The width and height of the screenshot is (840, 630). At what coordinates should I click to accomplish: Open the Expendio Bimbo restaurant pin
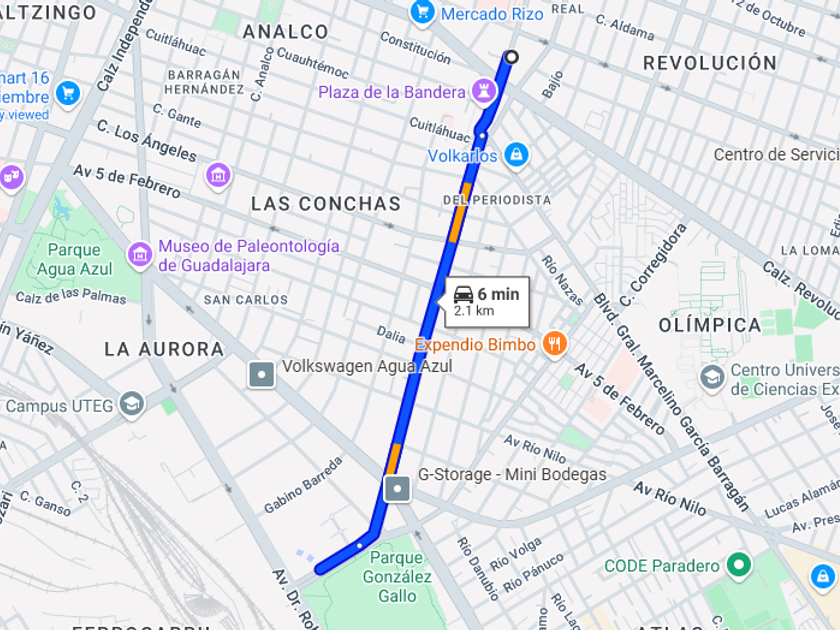tap(554, 344)
